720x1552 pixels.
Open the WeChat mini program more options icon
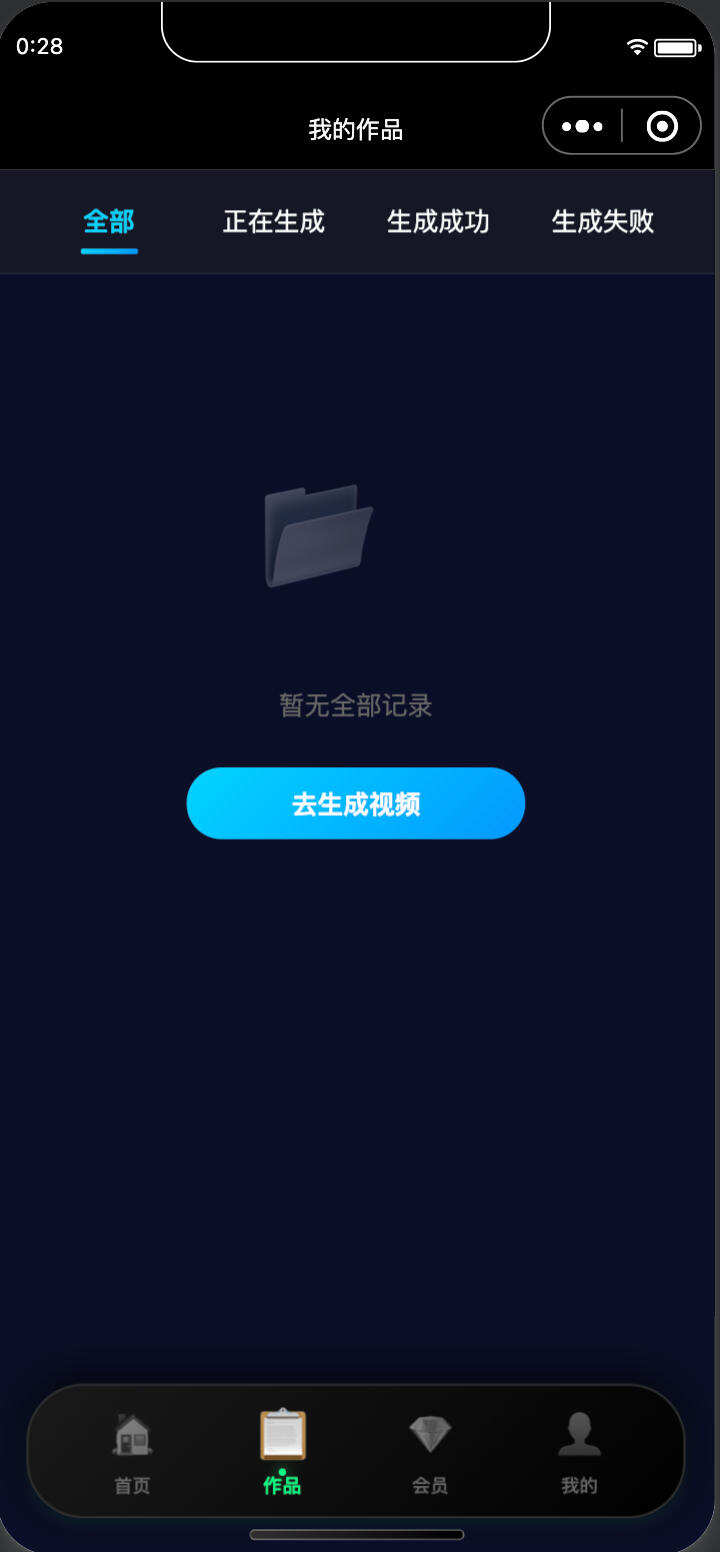click(x=583, y=125)
